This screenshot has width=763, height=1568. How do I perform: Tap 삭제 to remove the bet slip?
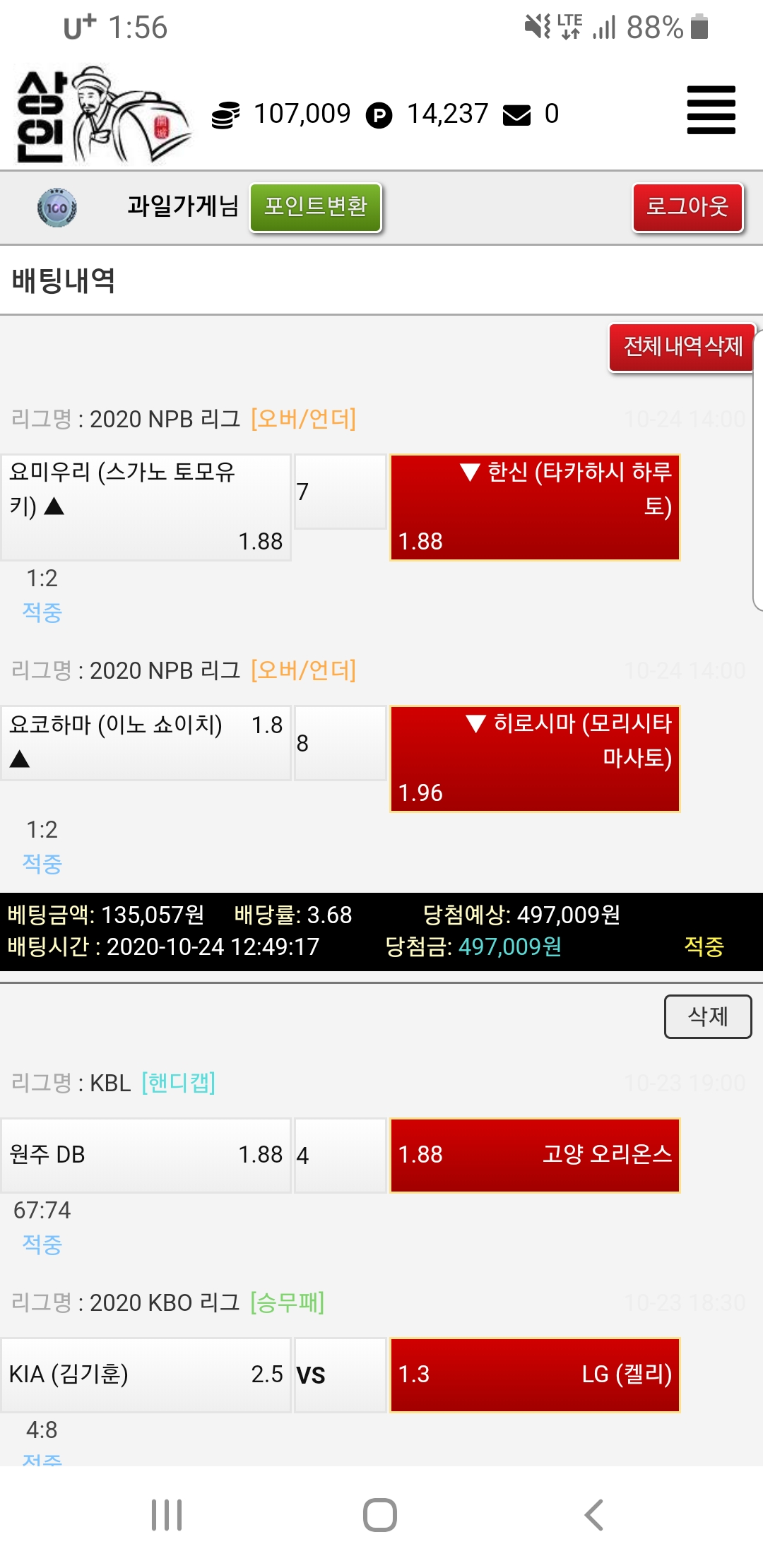[x=707, y=1016]
